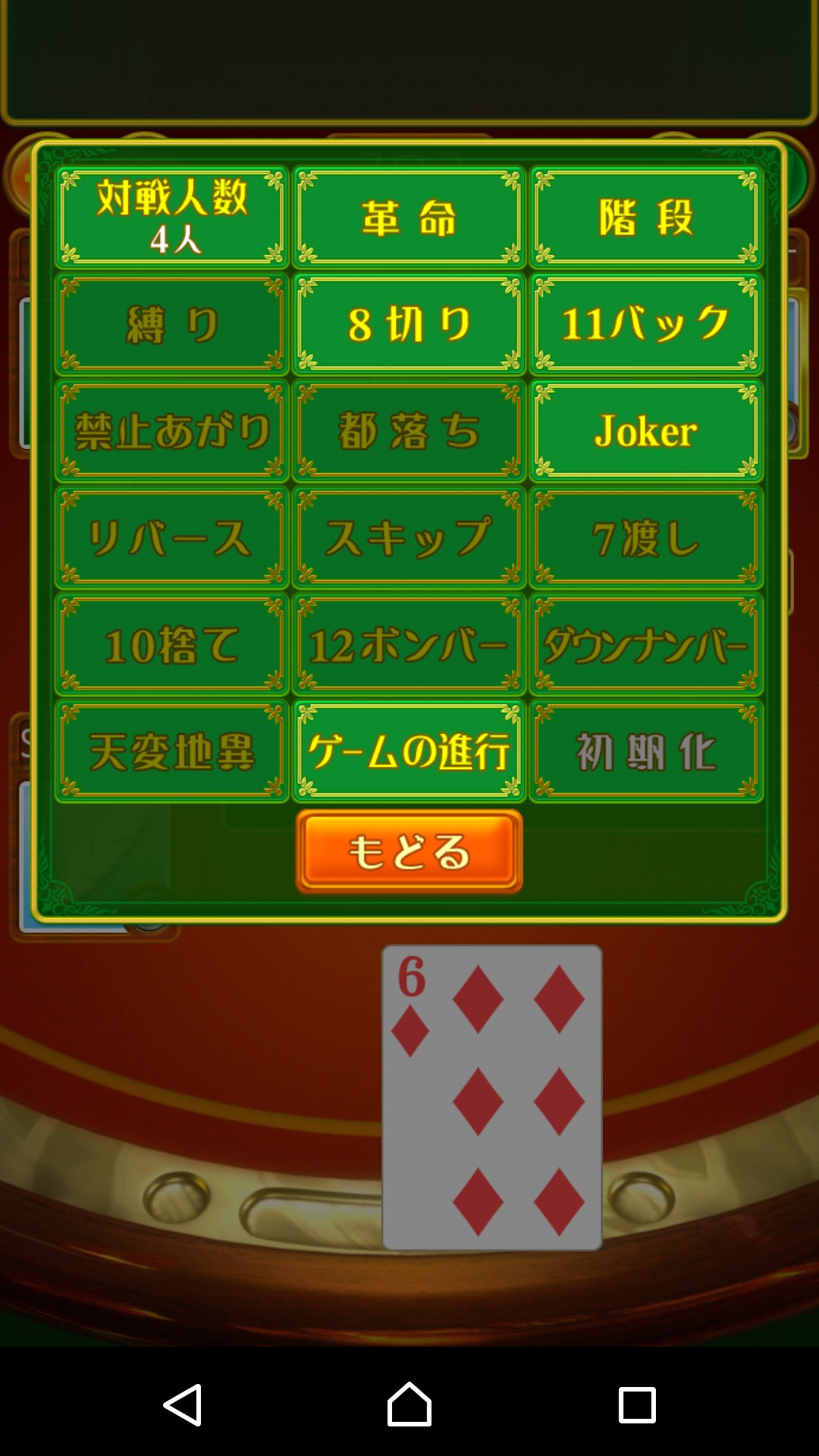Enable the スキップ rule
This screenshot has height=1456, width=819.
click(x=409, y=538)
